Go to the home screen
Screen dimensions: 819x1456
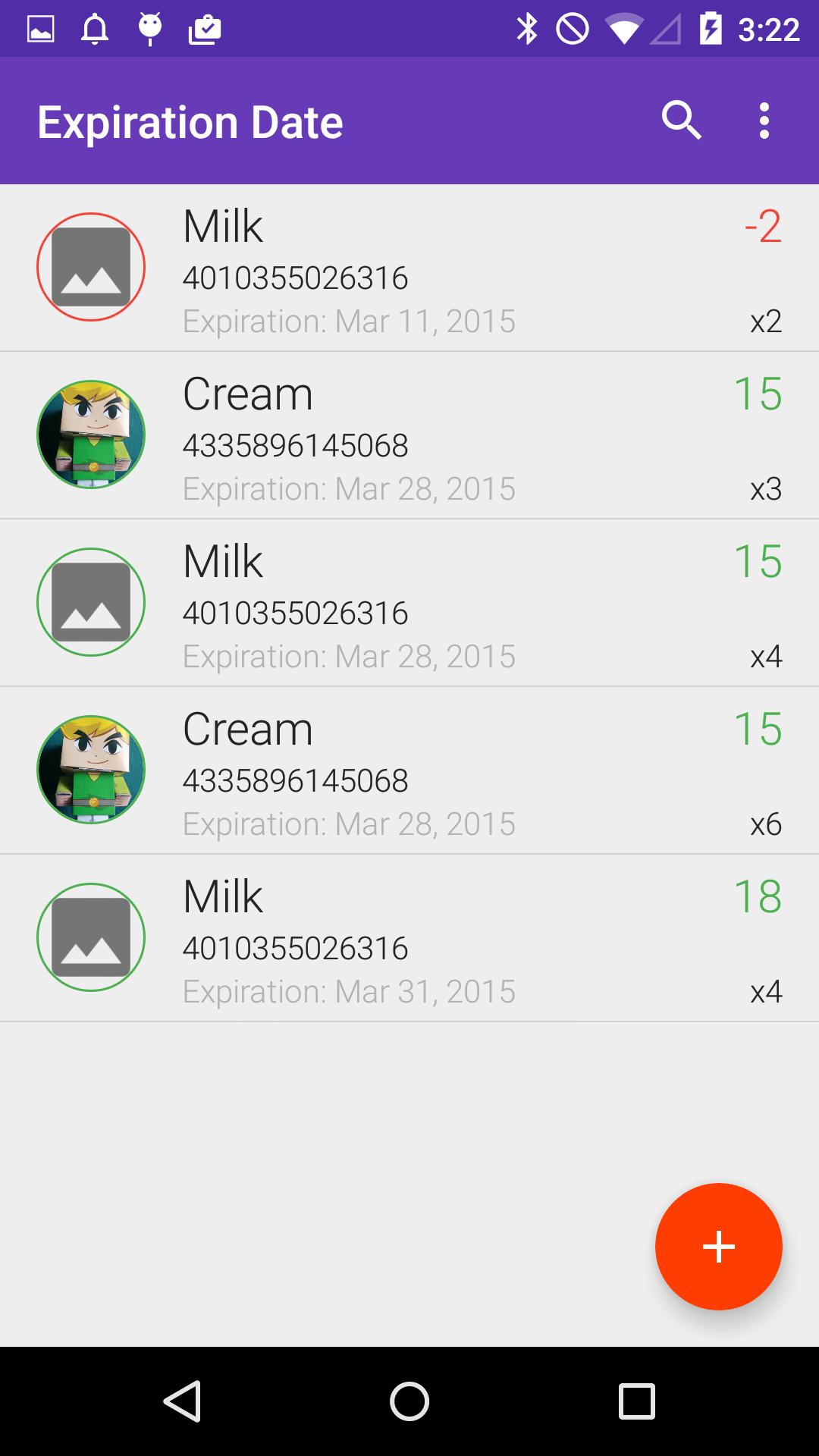coord(409,1401)
